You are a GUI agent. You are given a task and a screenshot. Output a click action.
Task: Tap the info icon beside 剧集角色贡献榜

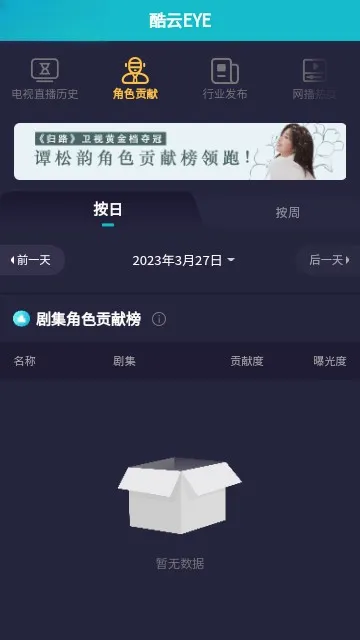(x=159, y=319)
